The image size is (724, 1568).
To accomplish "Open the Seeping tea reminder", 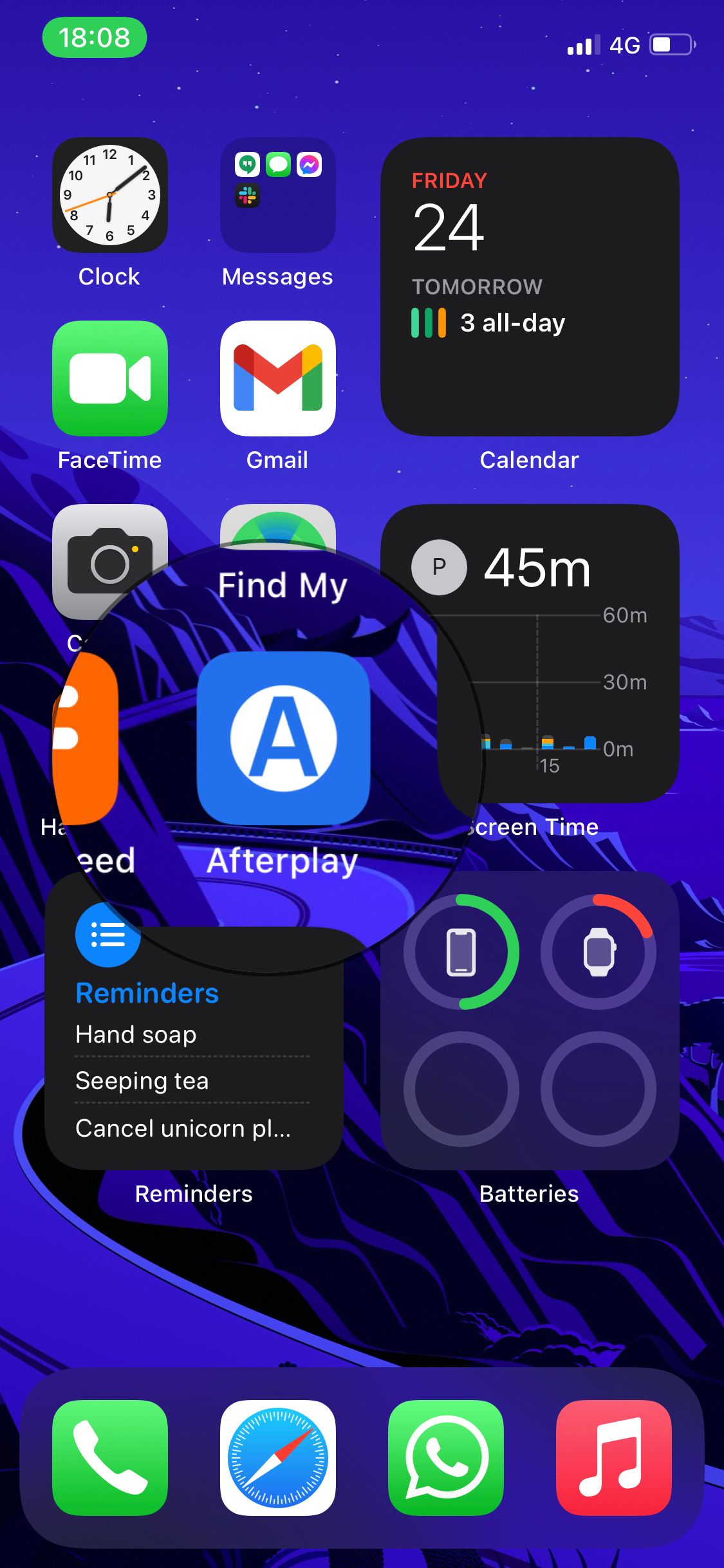I will pyautogui.click(x=142, y=1081).
